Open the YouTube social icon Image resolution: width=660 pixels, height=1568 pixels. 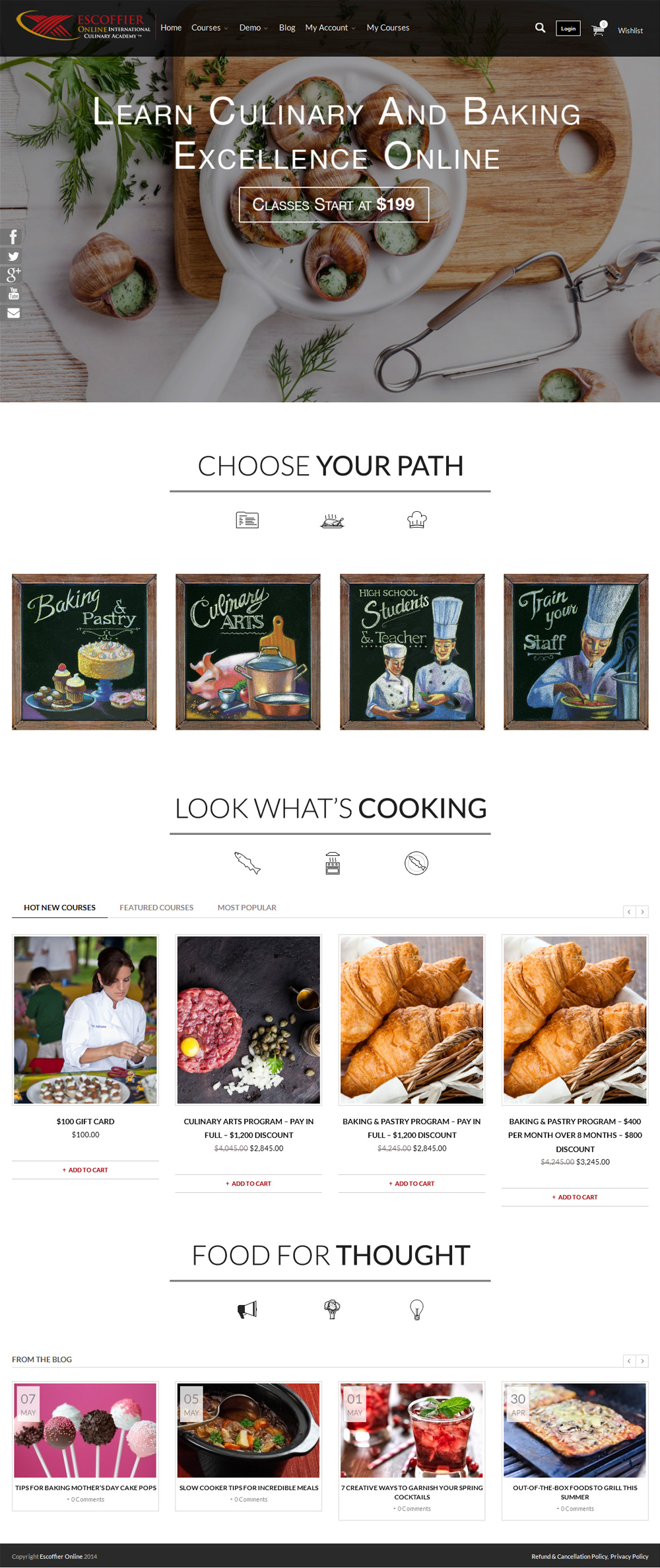click(13, 294)
